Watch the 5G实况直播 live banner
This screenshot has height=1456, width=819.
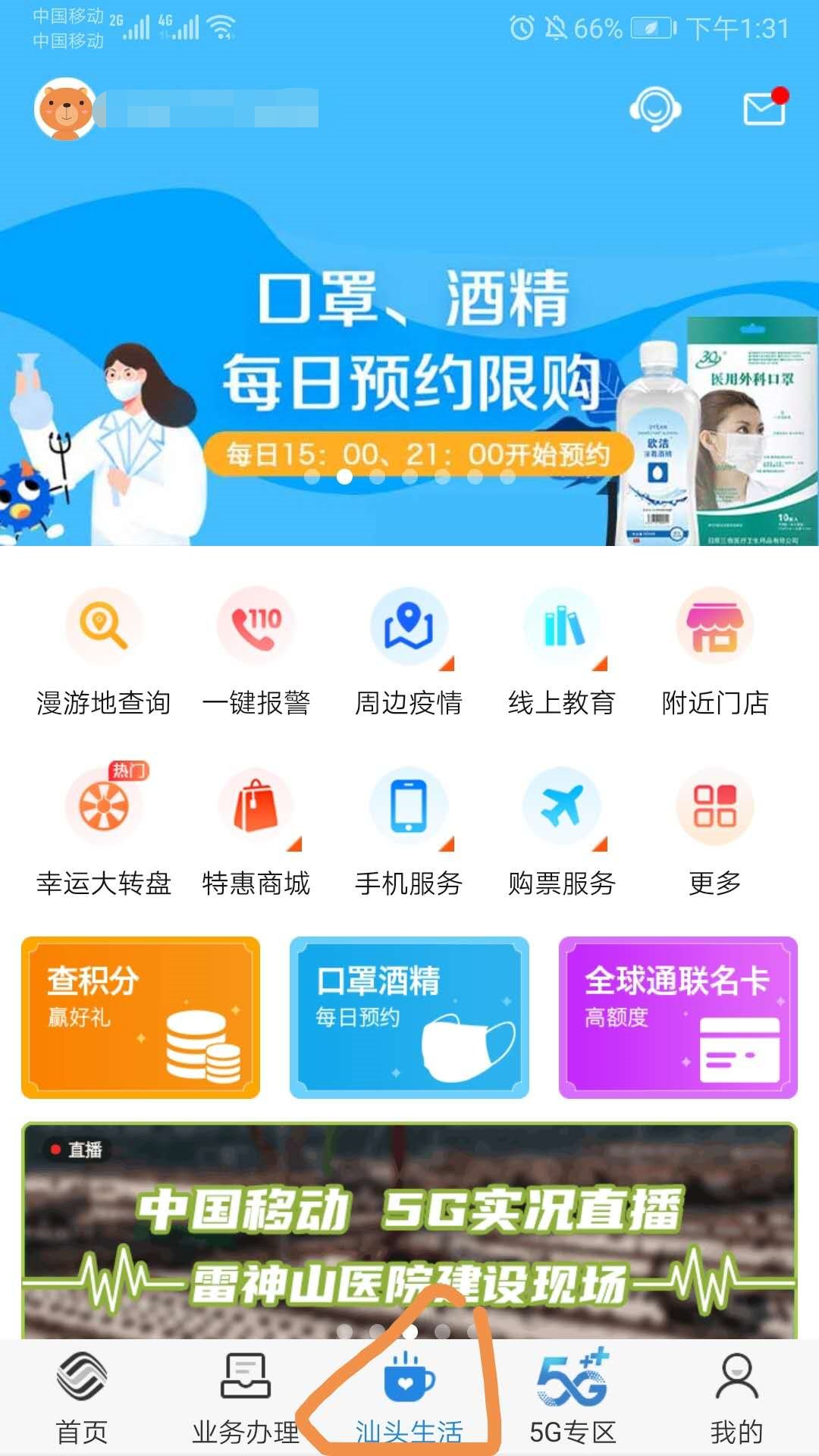[409, 1228]
